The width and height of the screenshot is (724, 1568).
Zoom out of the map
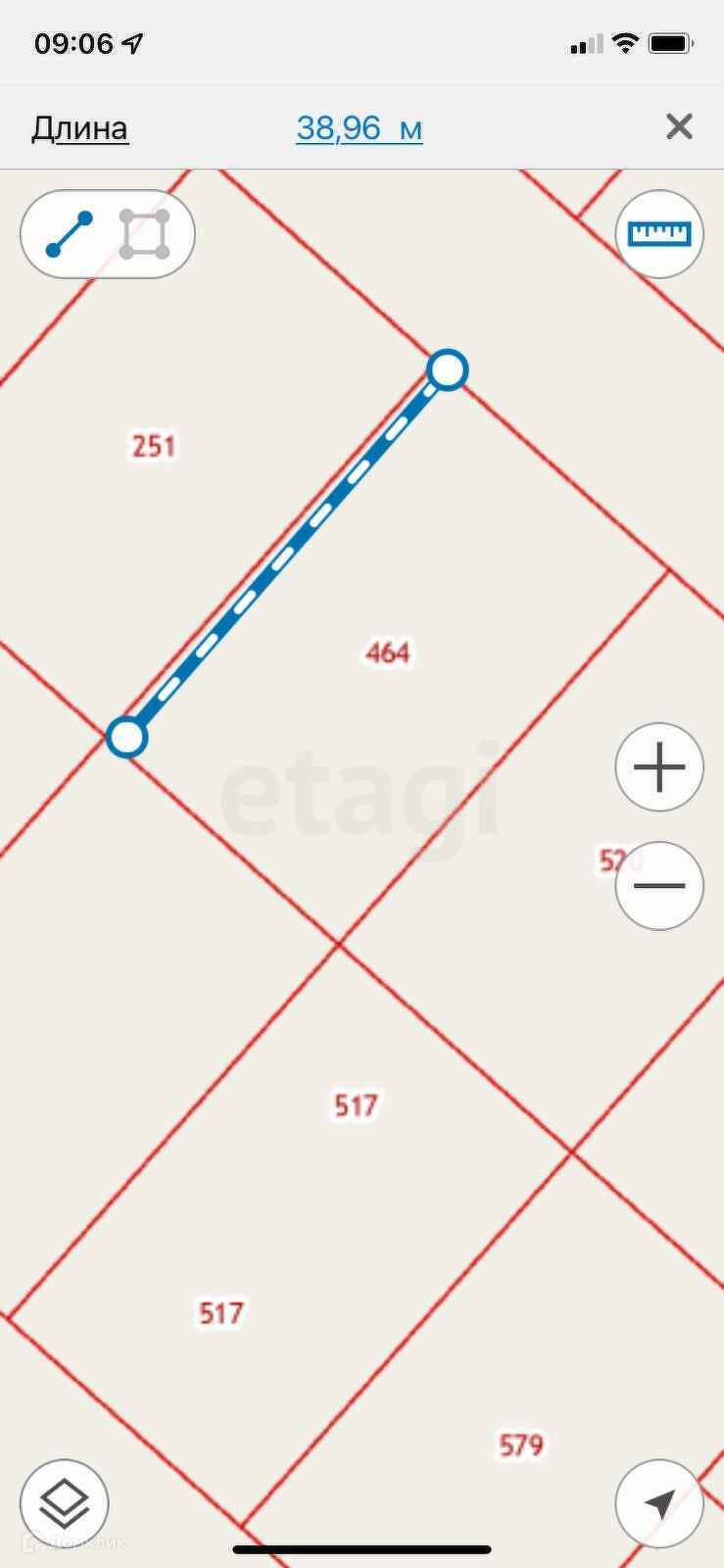coord(659,886)
